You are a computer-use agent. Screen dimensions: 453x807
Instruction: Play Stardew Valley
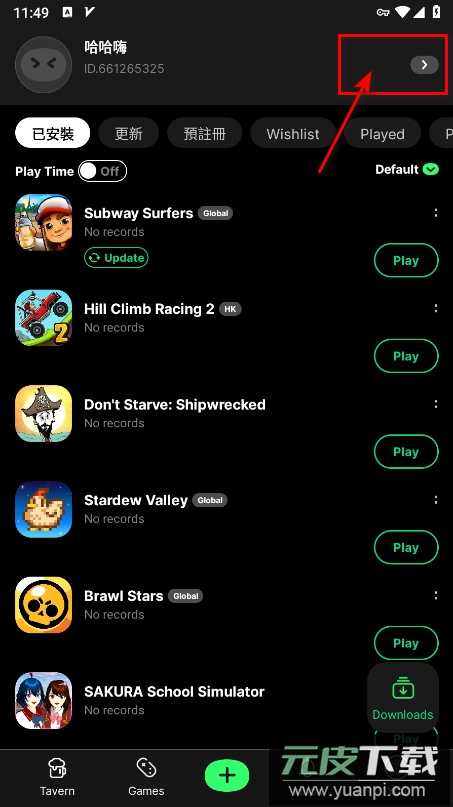tap(406, 548)
